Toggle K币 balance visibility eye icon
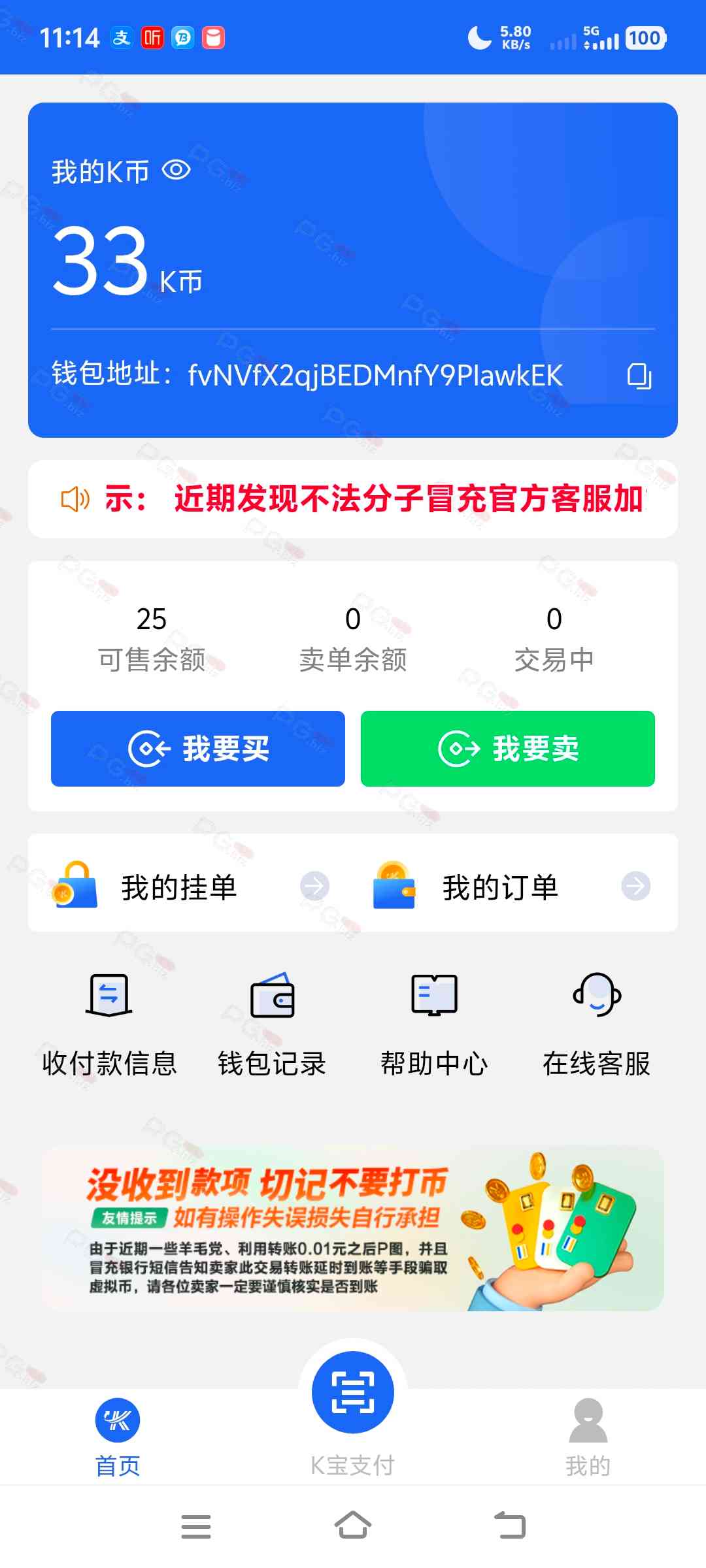Image resolution: width=706 pixels, height=1568 pixels. coord(176,171)
